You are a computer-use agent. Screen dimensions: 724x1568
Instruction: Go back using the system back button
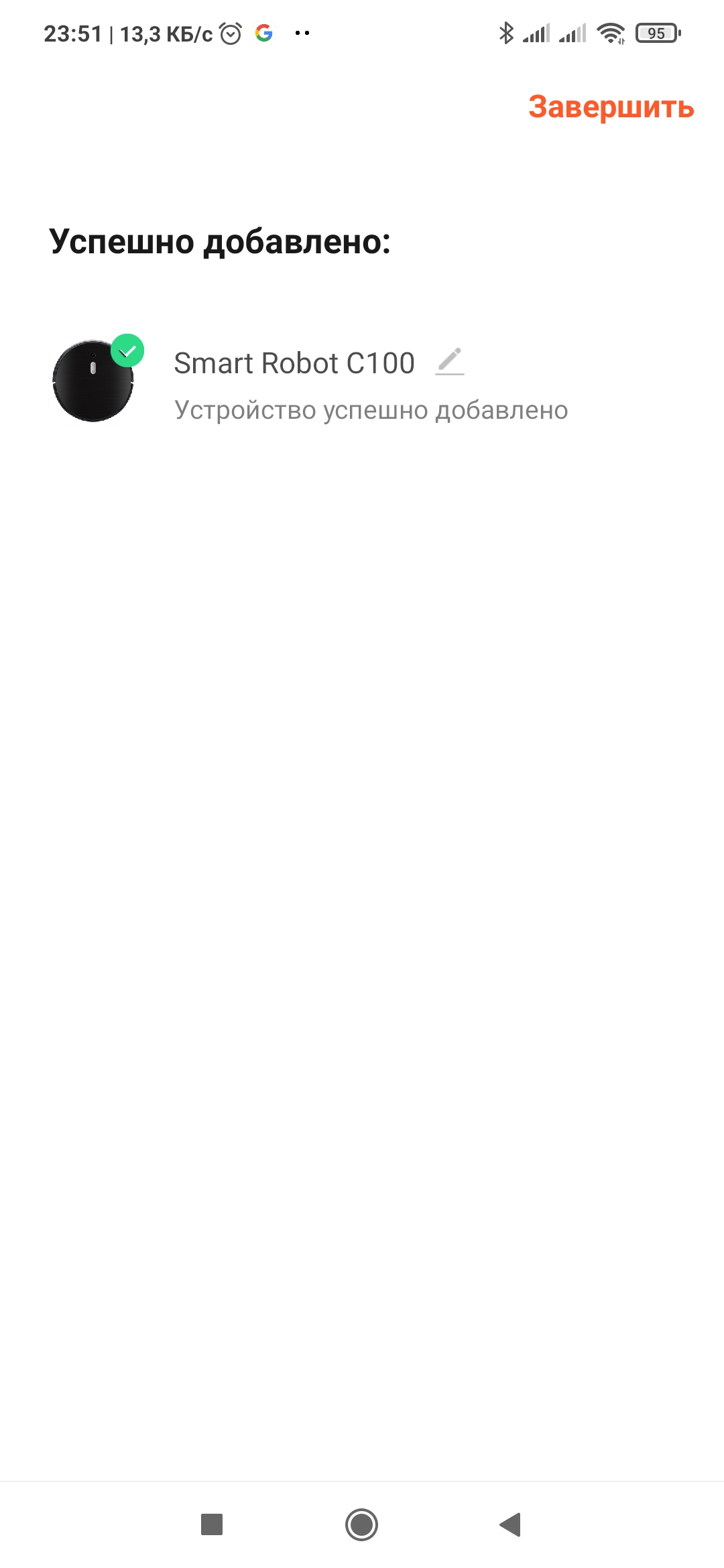tap(510, 1524)
